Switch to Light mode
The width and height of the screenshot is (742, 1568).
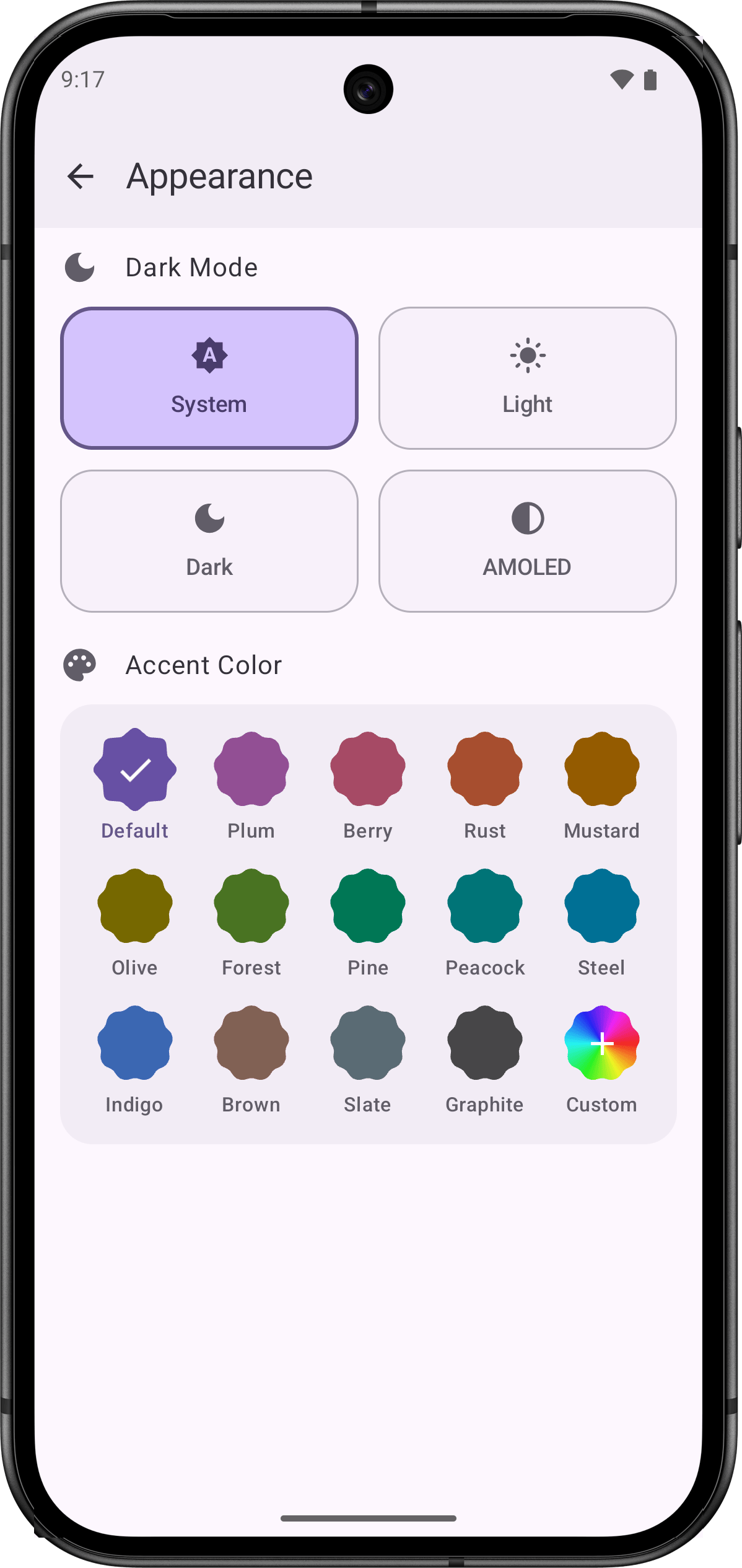point(528,378)
